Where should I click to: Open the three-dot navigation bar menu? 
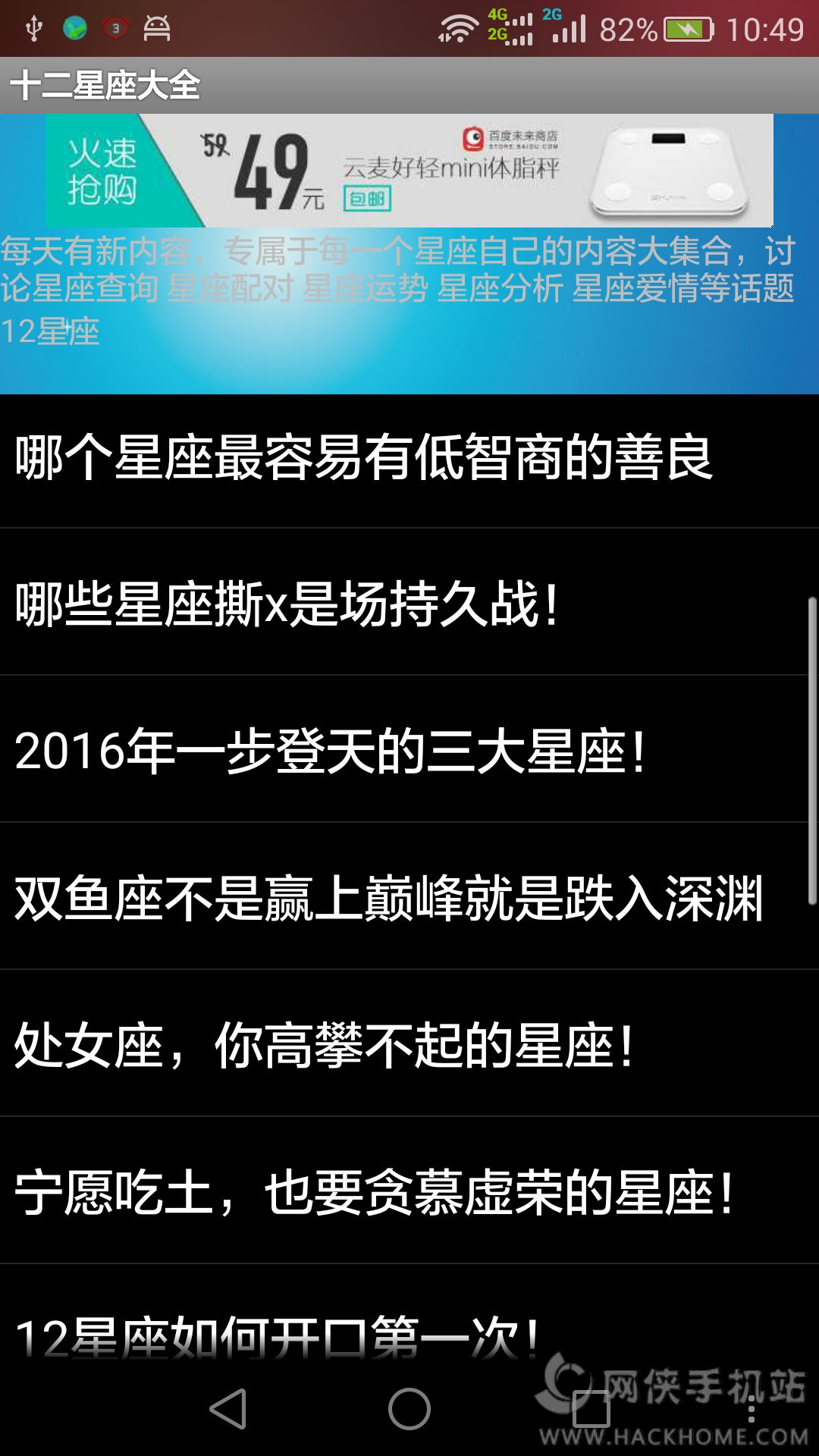click(x=751, y=1409)
